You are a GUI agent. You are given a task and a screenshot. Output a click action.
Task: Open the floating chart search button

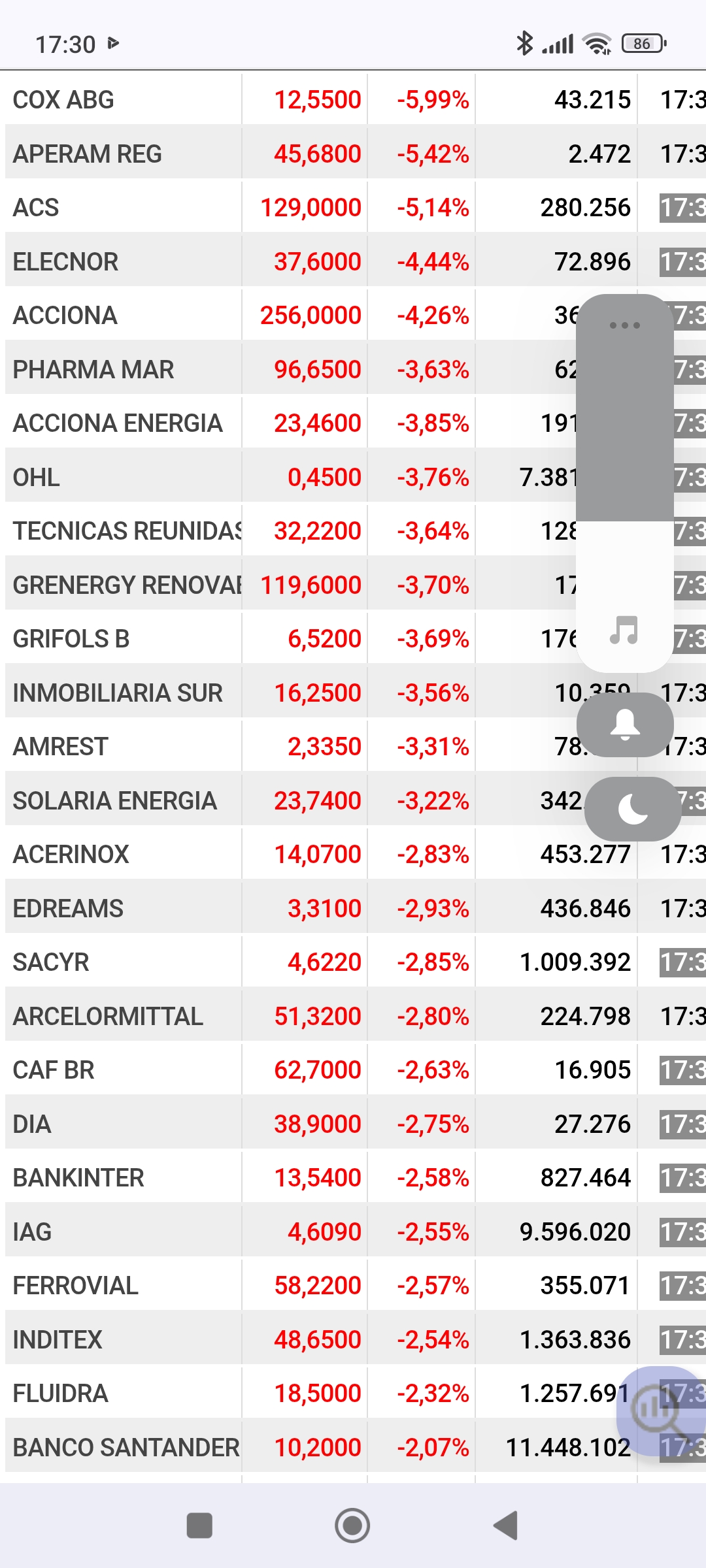coord(659,1410)
